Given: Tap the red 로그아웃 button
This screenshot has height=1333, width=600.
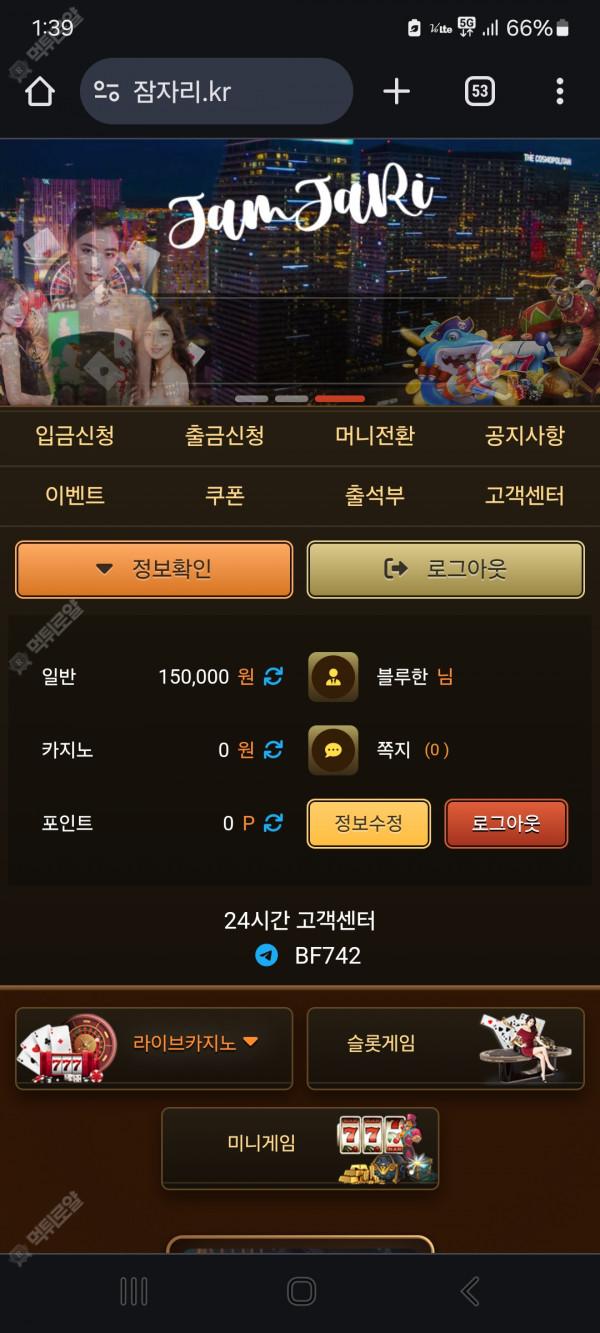Looking at the screenshot, I should [x=506, y=824].
